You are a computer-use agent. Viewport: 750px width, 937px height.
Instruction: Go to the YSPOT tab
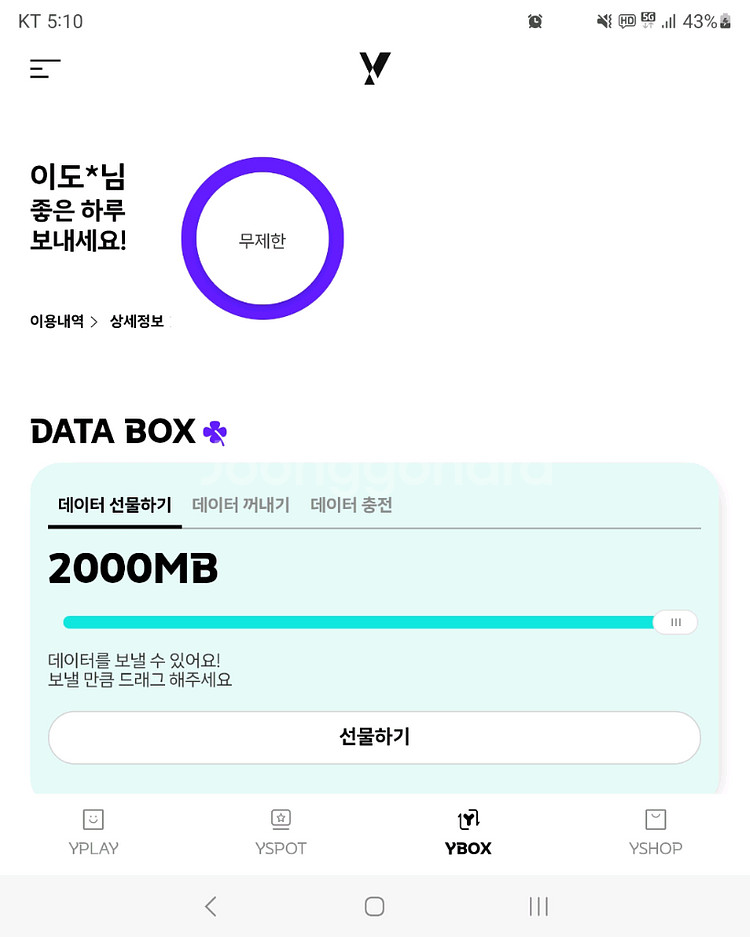(x=281, y=832)
